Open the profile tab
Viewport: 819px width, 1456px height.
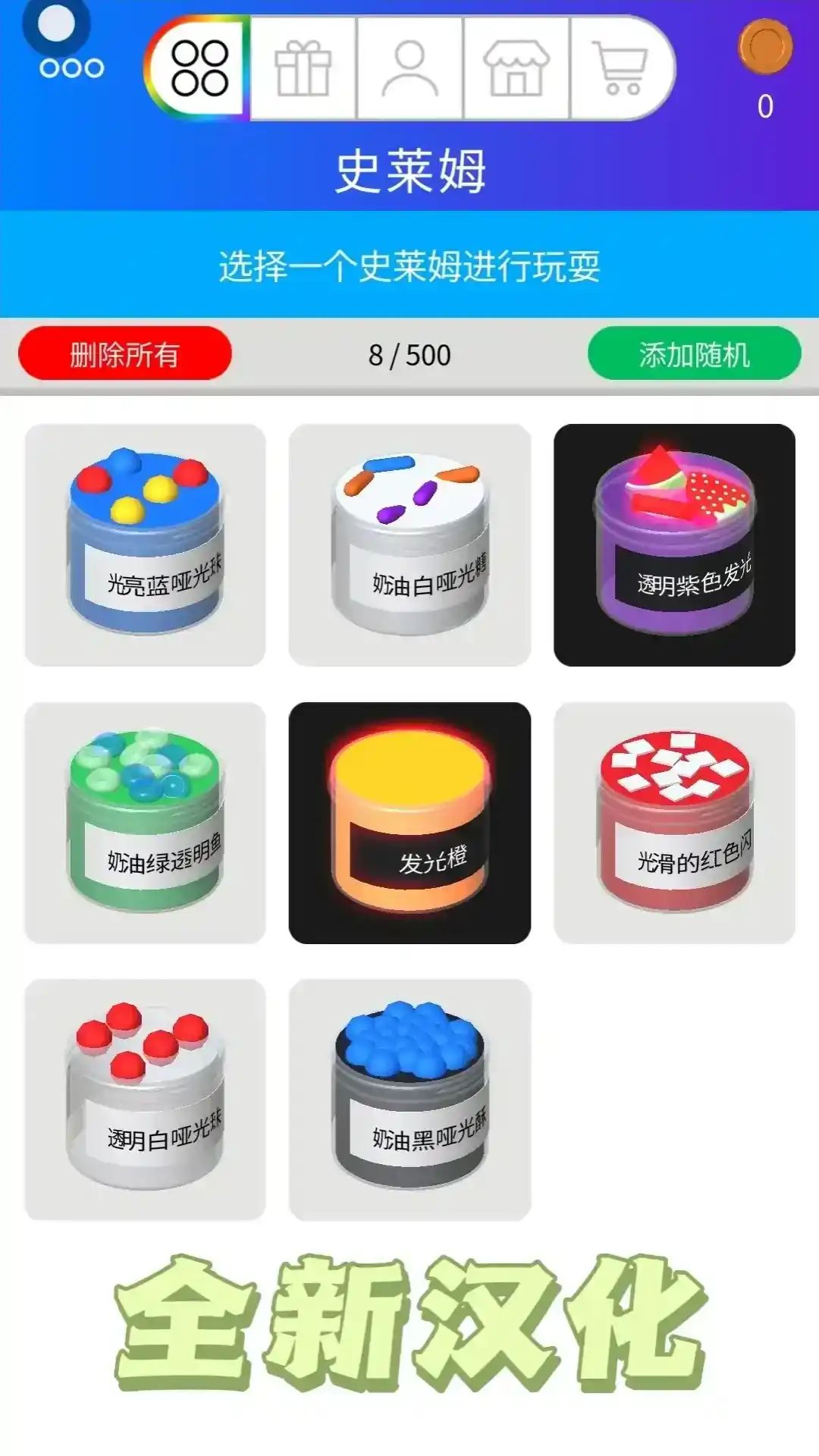(x=409, y=68)
